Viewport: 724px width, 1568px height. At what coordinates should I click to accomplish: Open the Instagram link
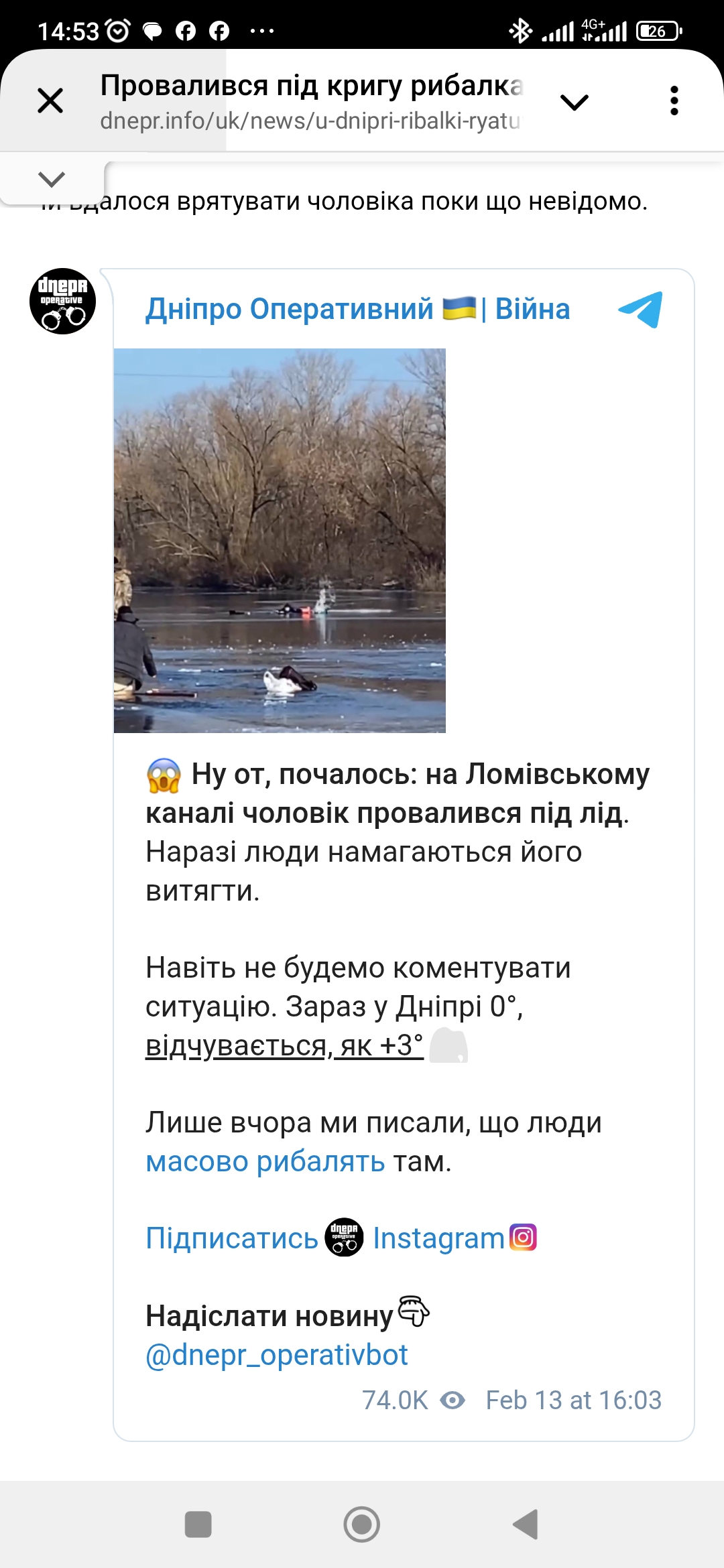point(438,1238)
